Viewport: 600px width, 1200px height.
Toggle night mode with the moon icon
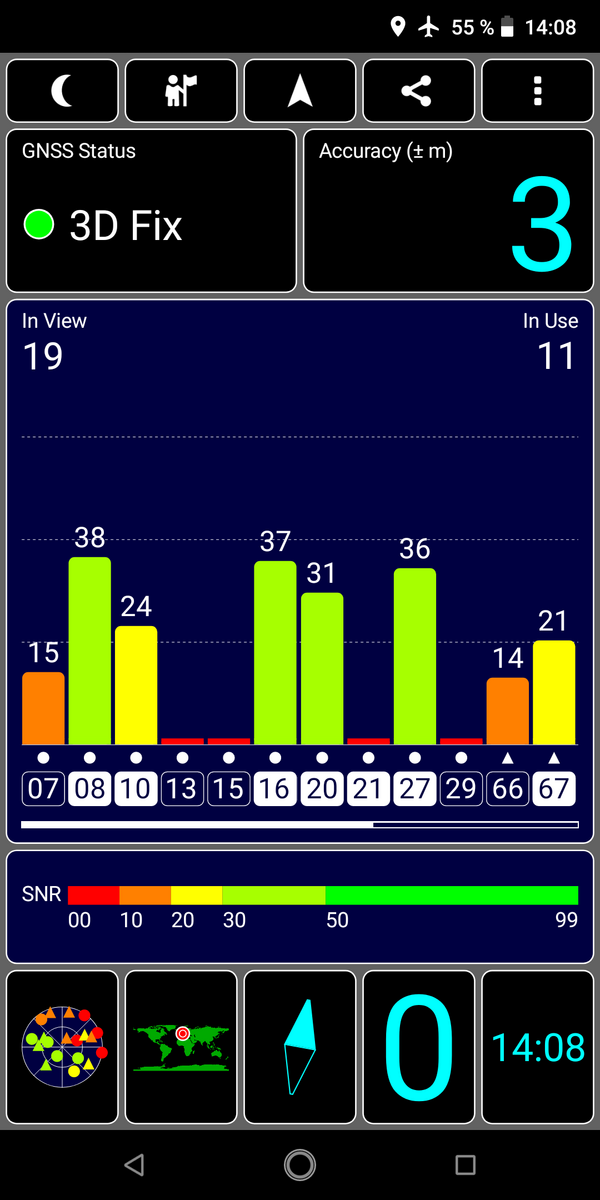point(62,91)
